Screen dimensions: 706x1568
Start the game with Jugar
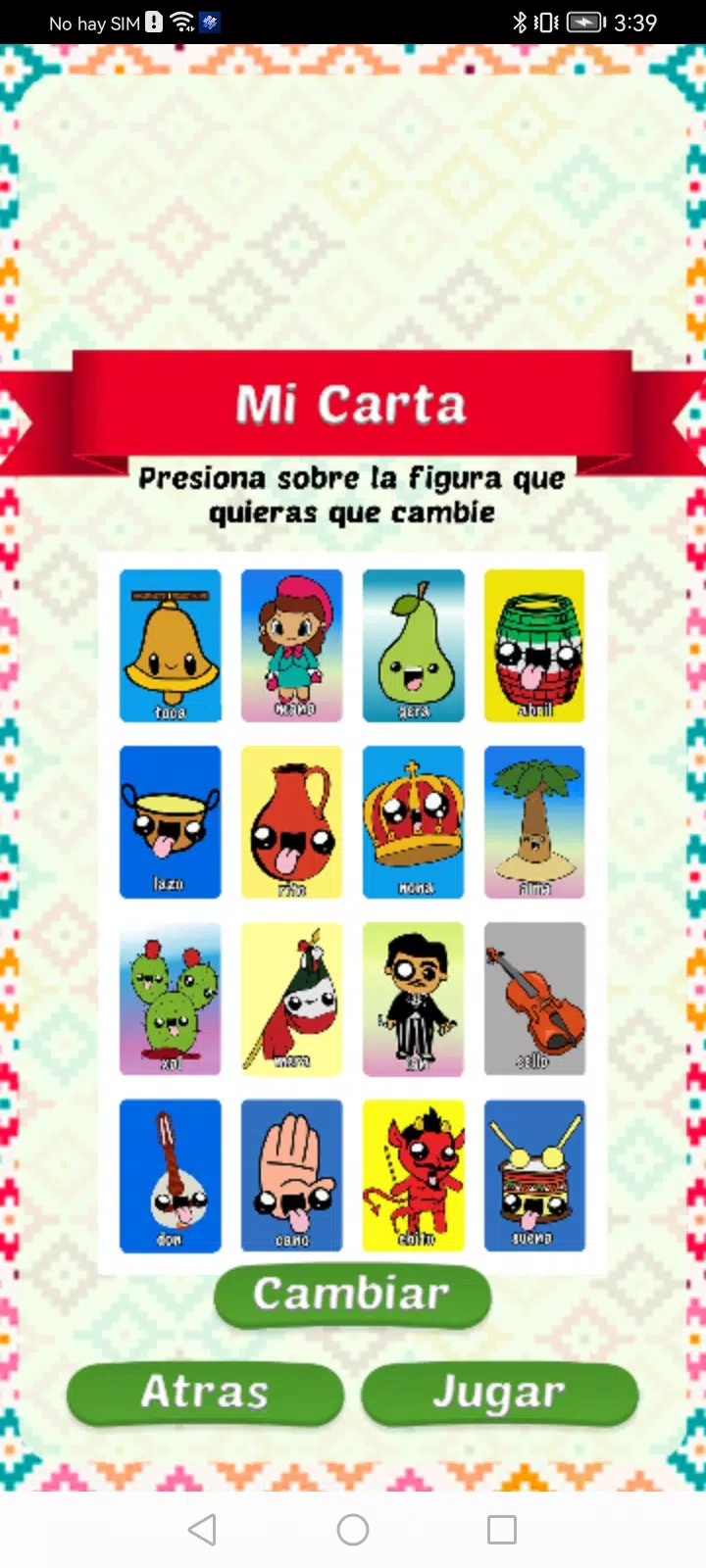[499, 1393]
